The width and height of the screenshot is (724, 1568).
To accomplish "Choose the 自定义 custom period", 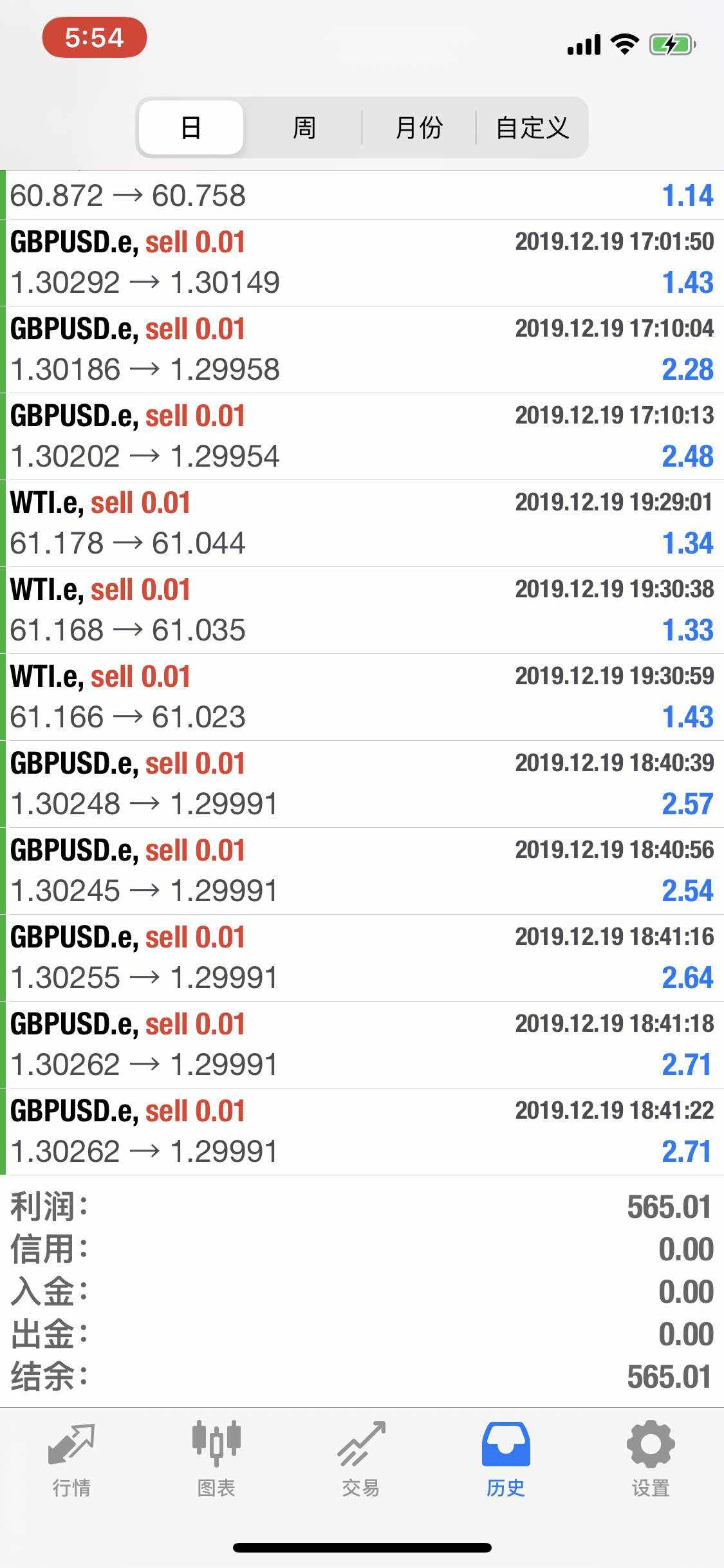I will pos(532,127).
